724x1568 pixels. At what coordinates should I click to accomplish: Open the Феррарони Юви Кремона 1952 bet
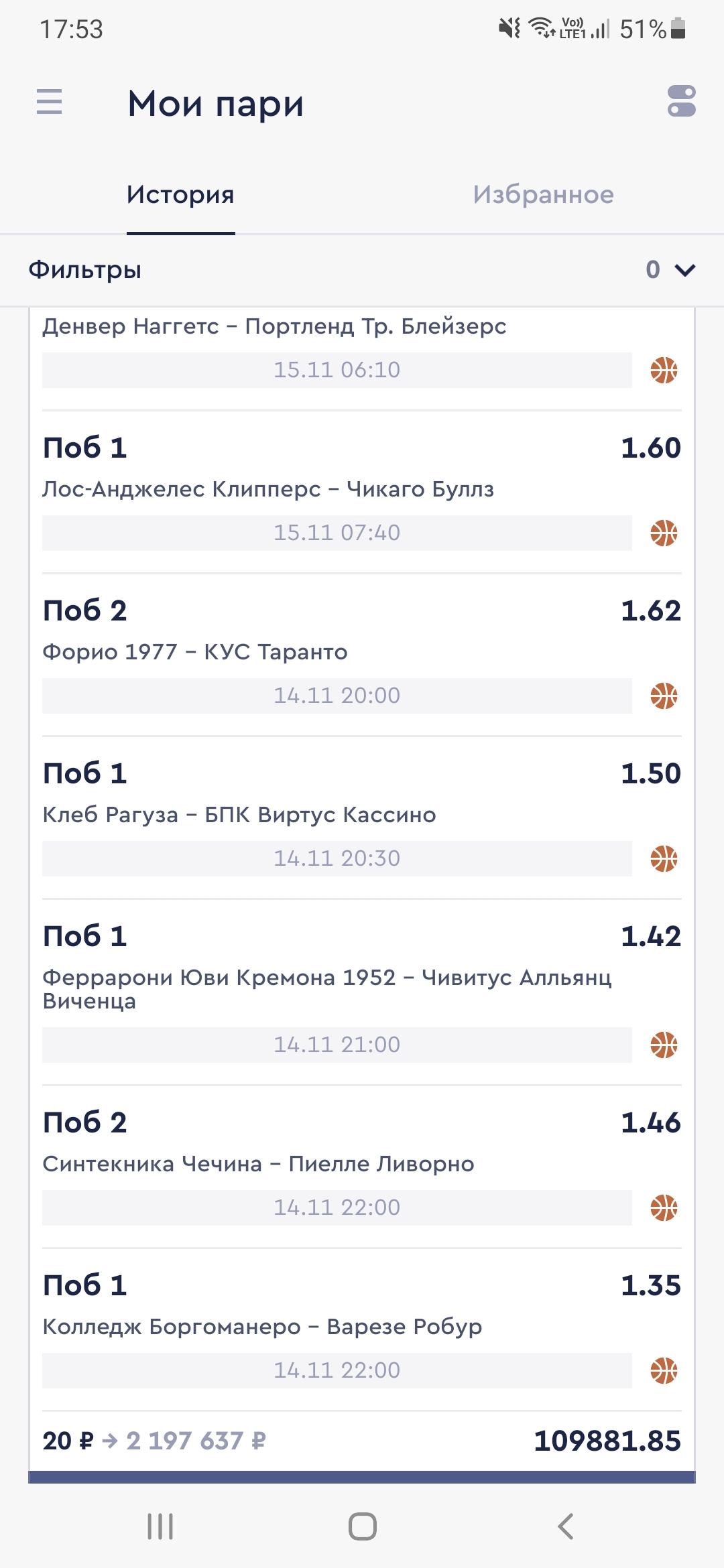(x=362, y=992)
